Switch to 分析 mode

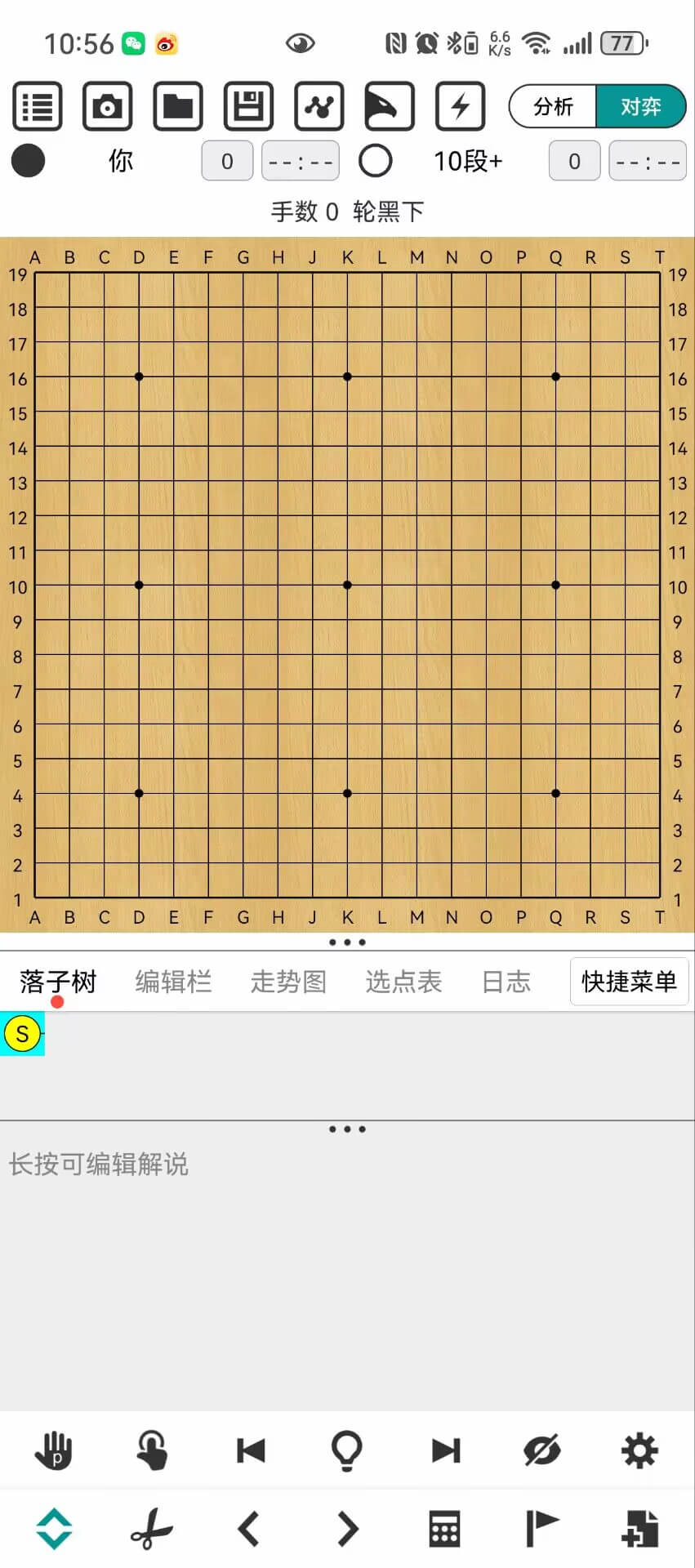point(554,106)
